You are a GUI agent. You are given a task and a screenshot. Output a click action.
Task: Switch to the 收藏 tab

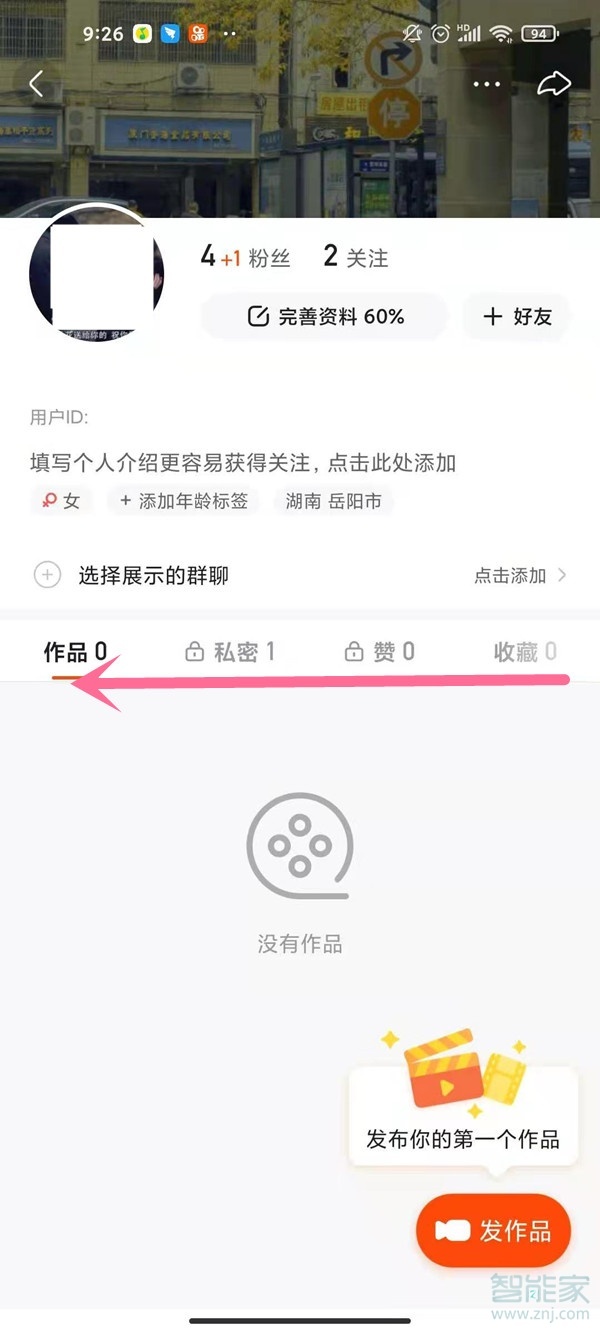point(525,653)
